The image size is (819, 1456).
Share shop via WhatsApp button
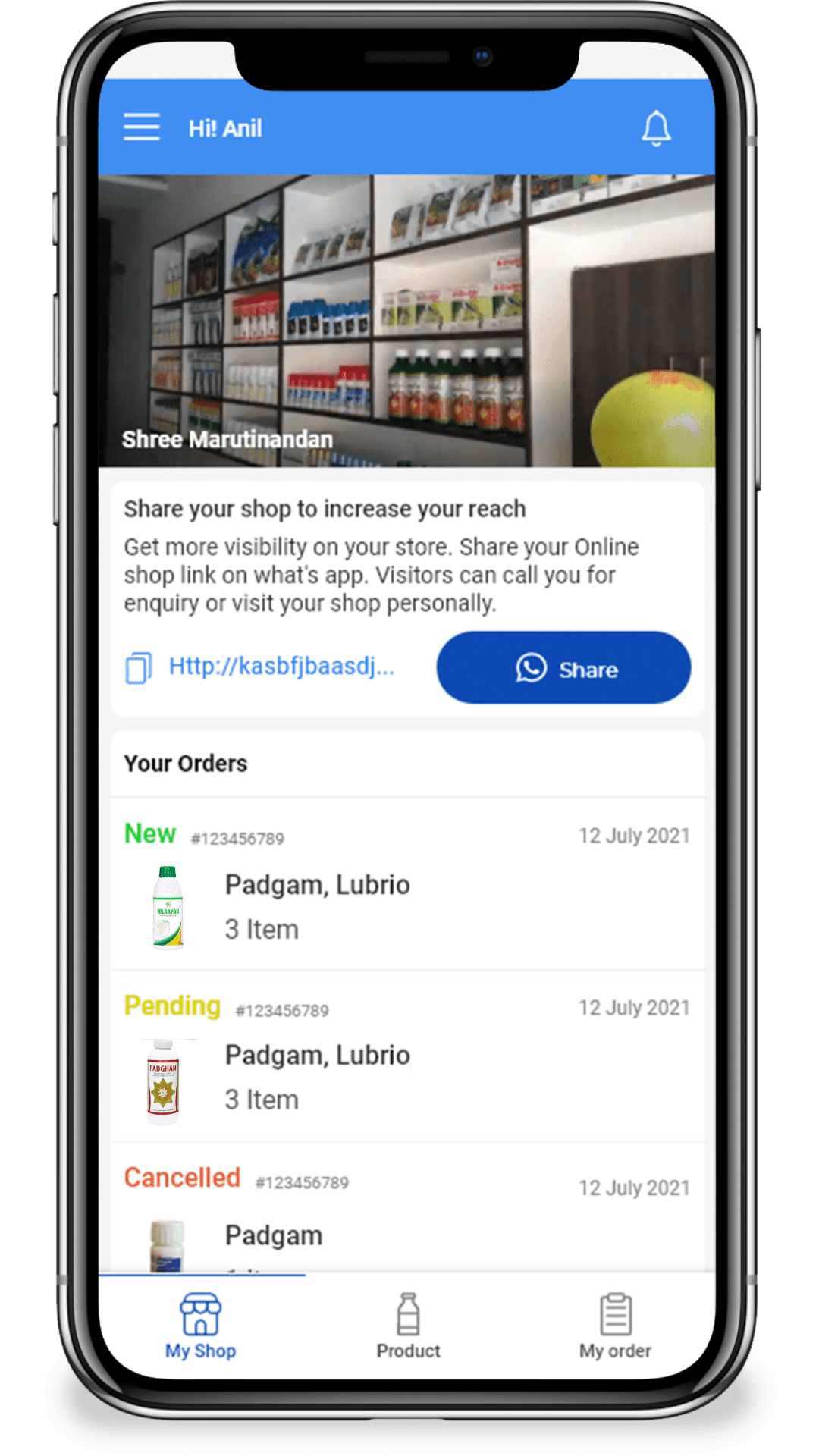tap(563, 668)
